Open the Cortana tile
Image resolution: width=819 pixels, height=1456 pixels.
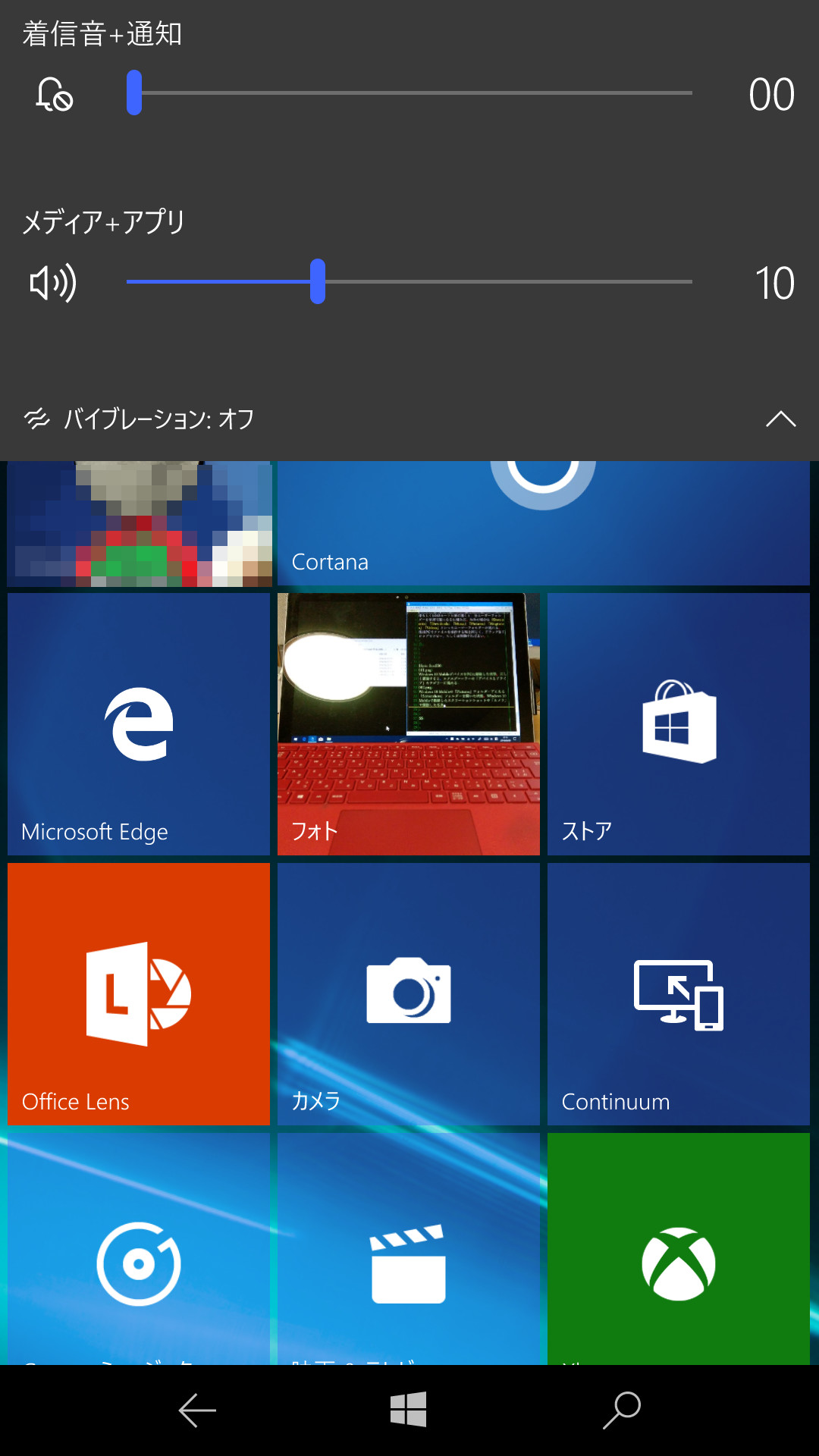click(x=543, y=523)
